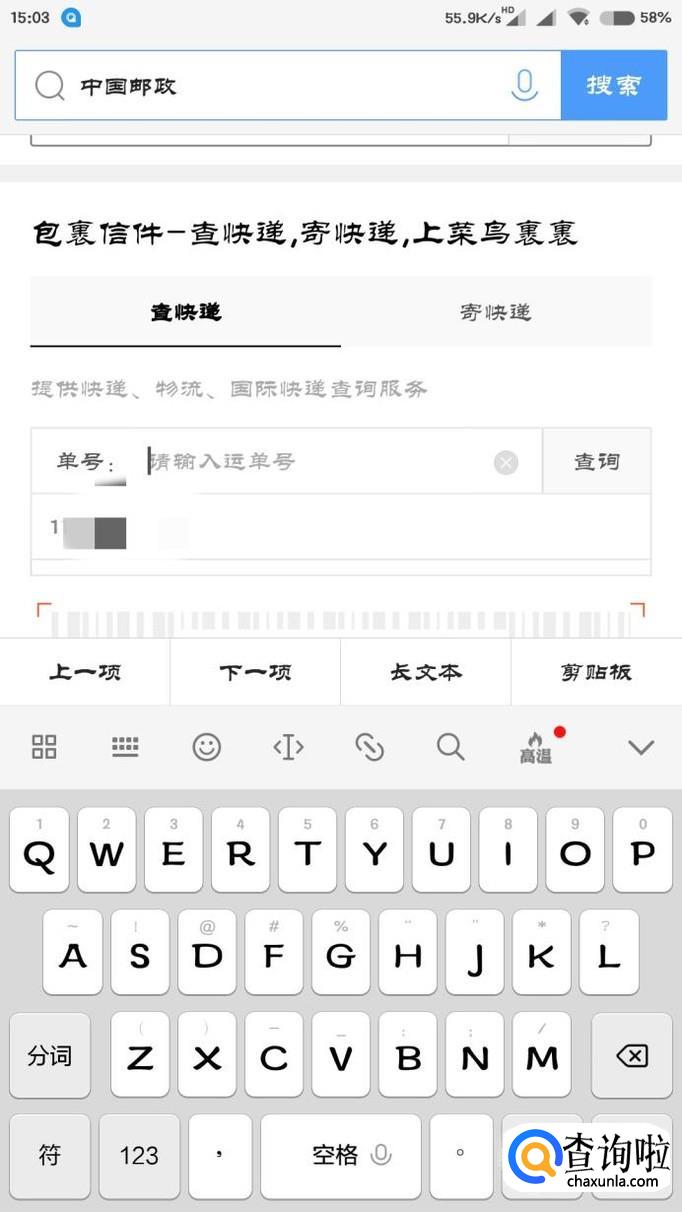Tap the 查询 button
This screenshot has width=682, height=1212.
[597, 461]
